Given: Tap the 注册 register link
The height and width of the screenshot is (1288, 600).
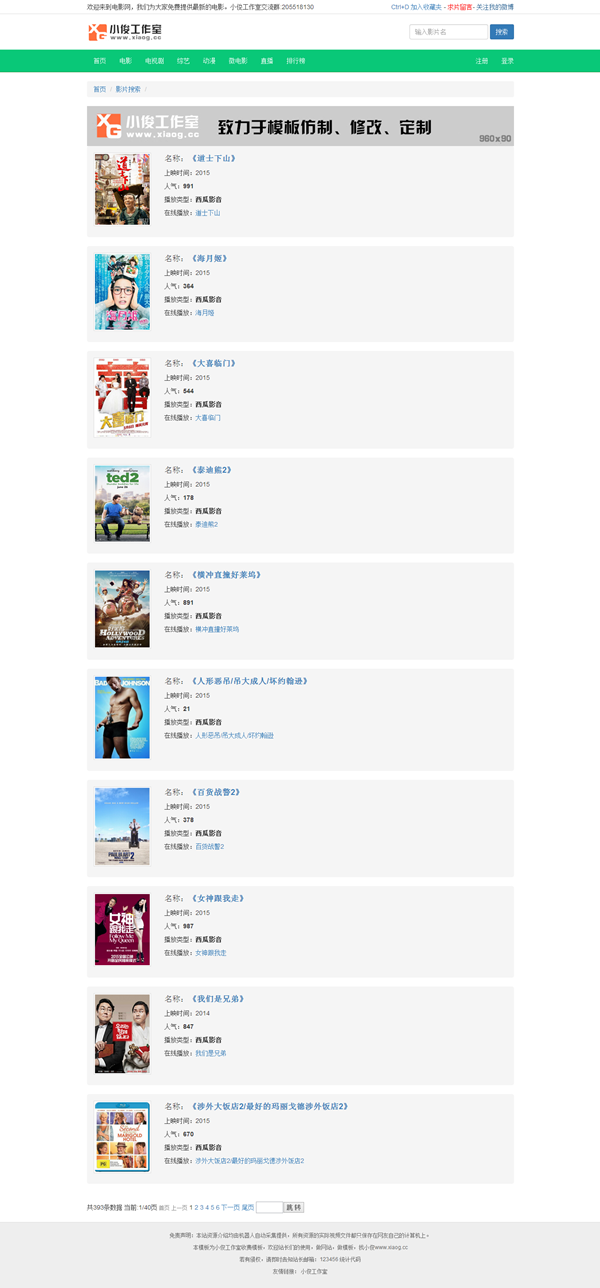Looking at the screenshot, I should [x=482, y=61].
